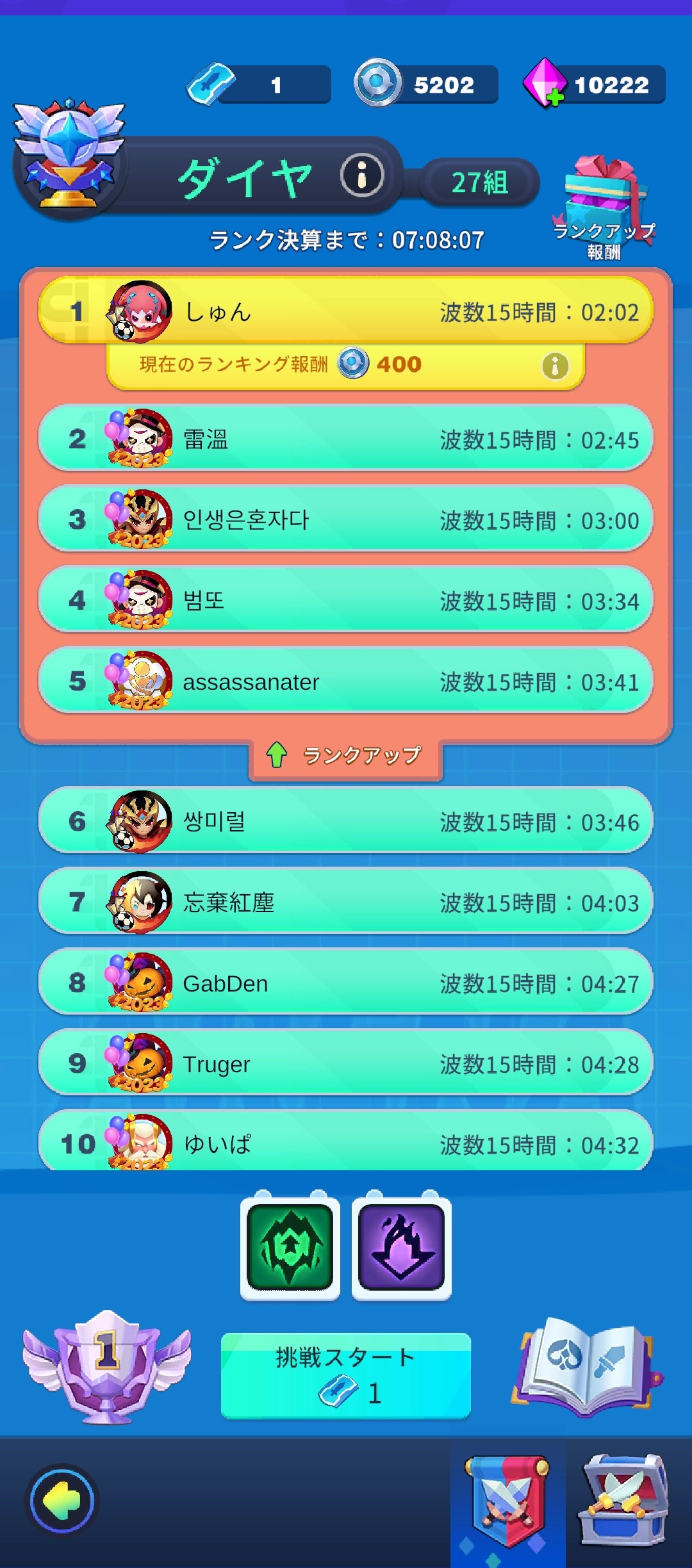Select the player 인생은혼자다 row

346,520
